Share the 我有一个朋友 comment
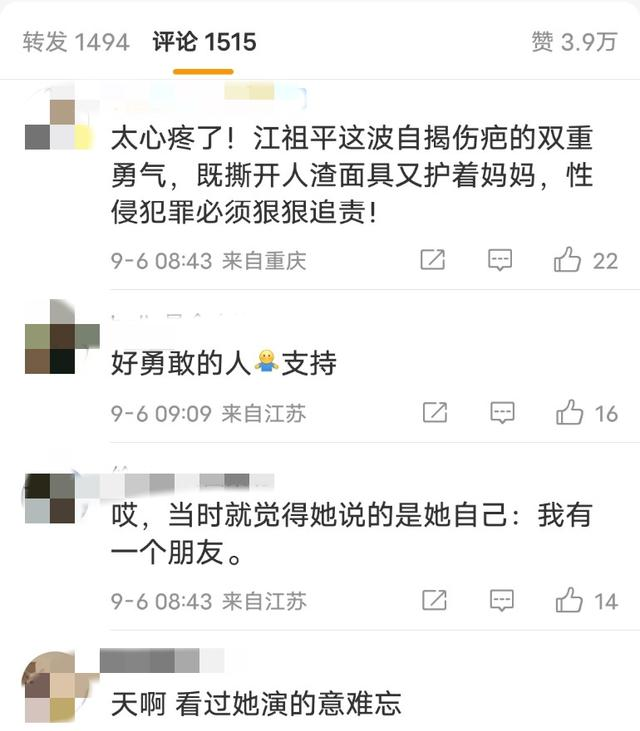The image size is (640, 731). pyautogui.click(x=435, y=601)
